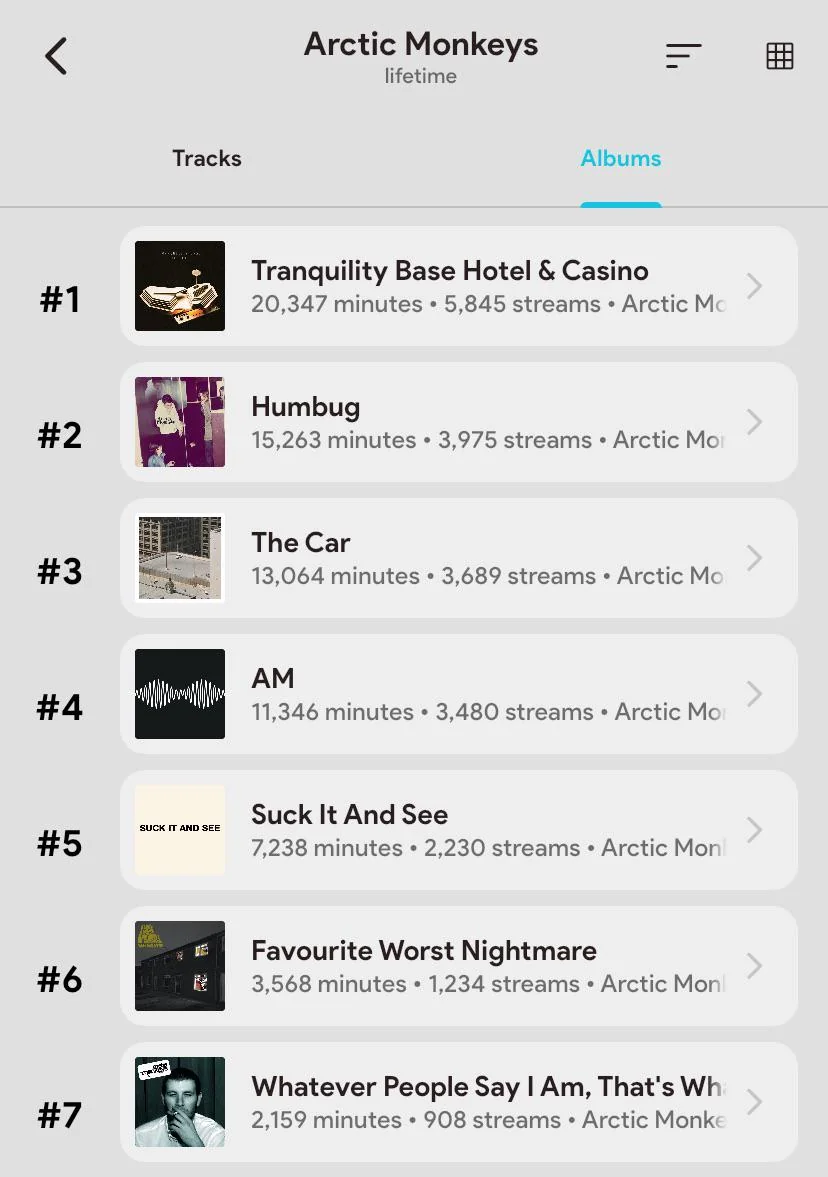Expand details for The Car

(x=755, y=557)
